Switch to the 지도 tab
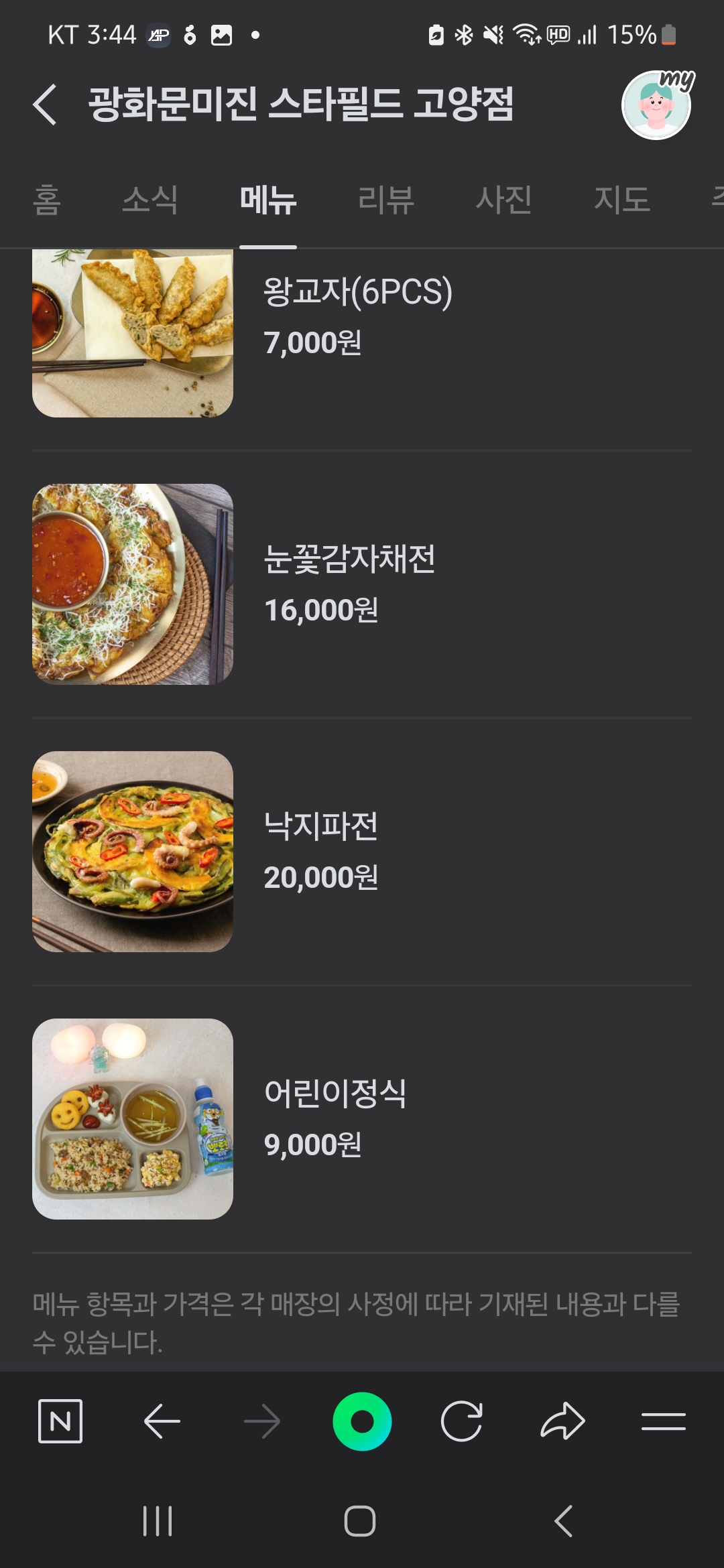Image resolution: width=724 pixels, height=1568 pixels. click(x=622, y=200)
